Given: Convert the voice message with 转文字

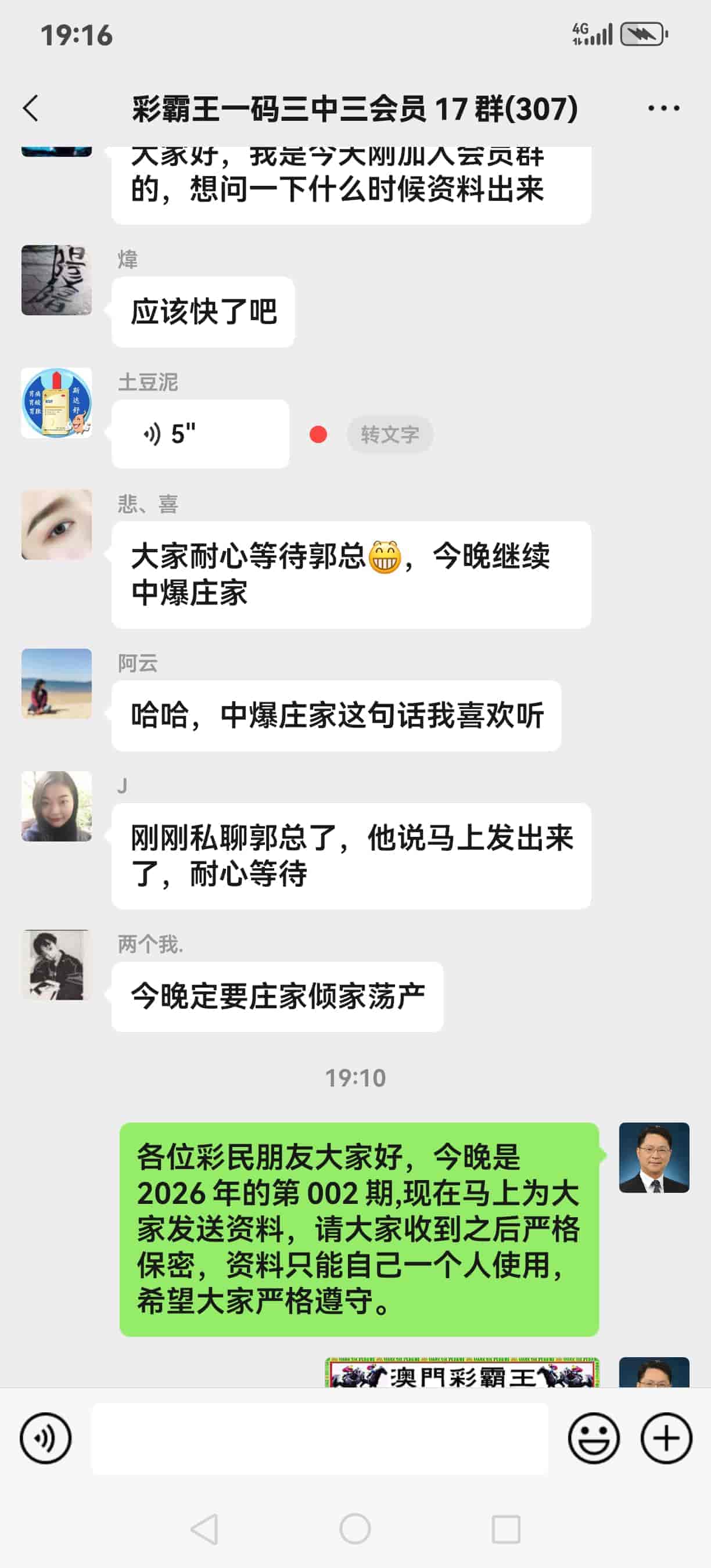Looking at the screenshot, I should coord(390,434).
